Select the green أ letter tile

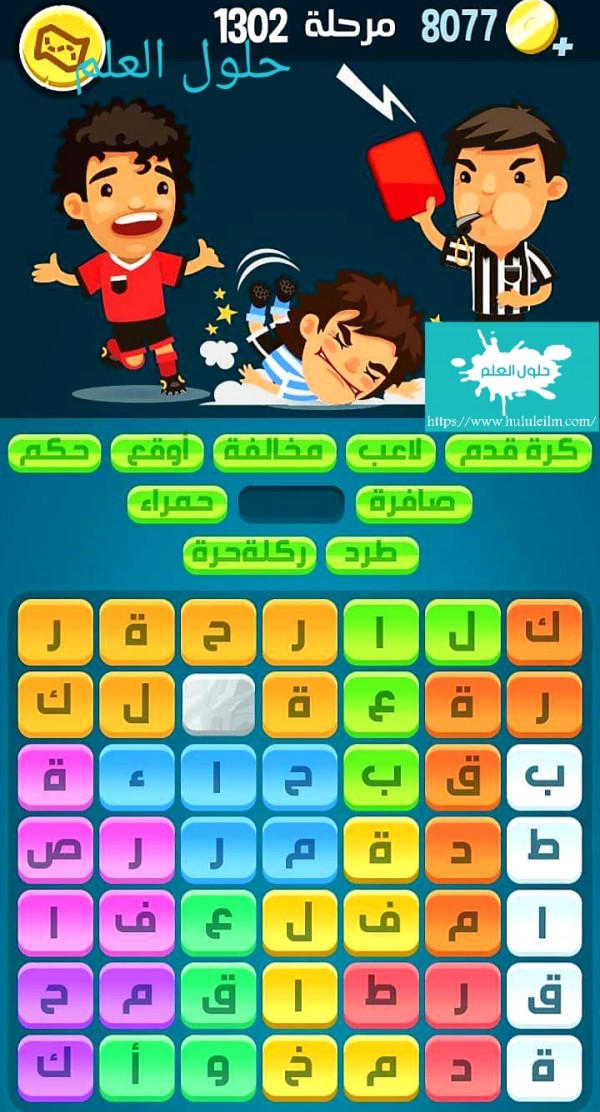tap(137, 1068)
